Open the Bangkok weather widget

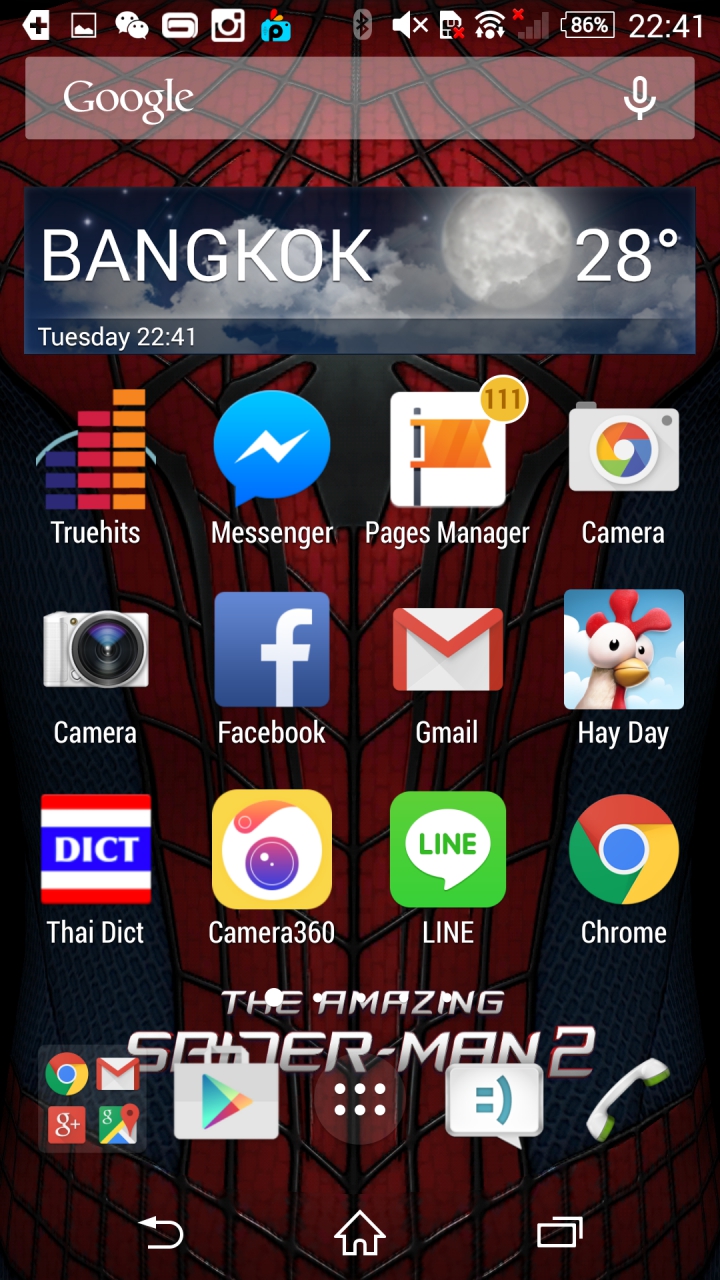359,270
